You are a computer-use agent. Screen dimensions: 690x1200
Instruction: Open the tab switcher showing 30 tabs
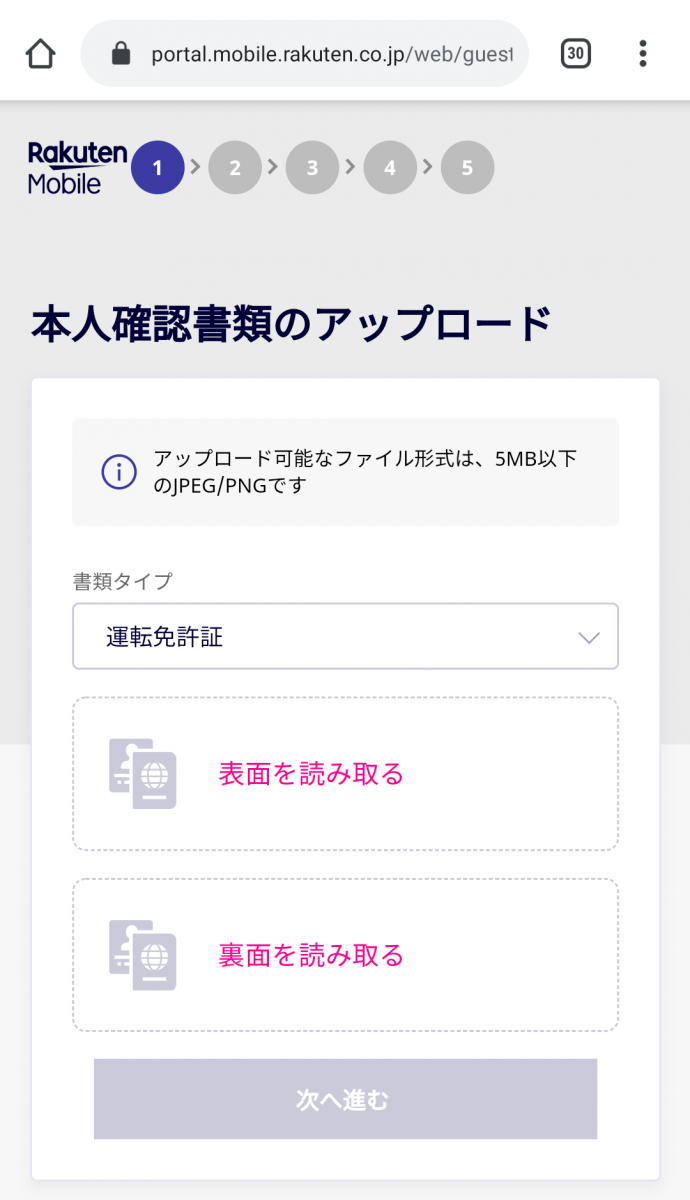click(x=575, y=53)
